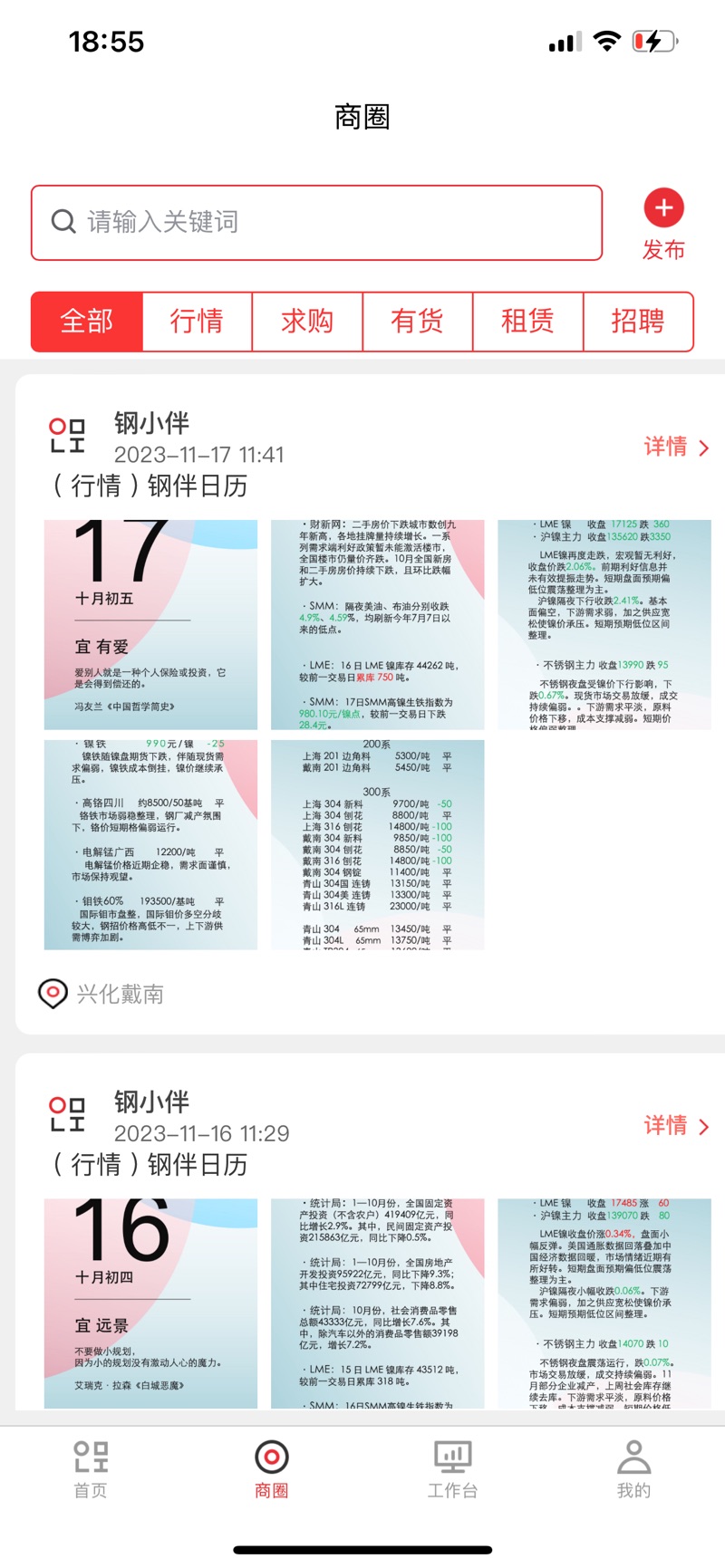
Task: Tap the red 发布 plus button
Action: coord(663,209)
